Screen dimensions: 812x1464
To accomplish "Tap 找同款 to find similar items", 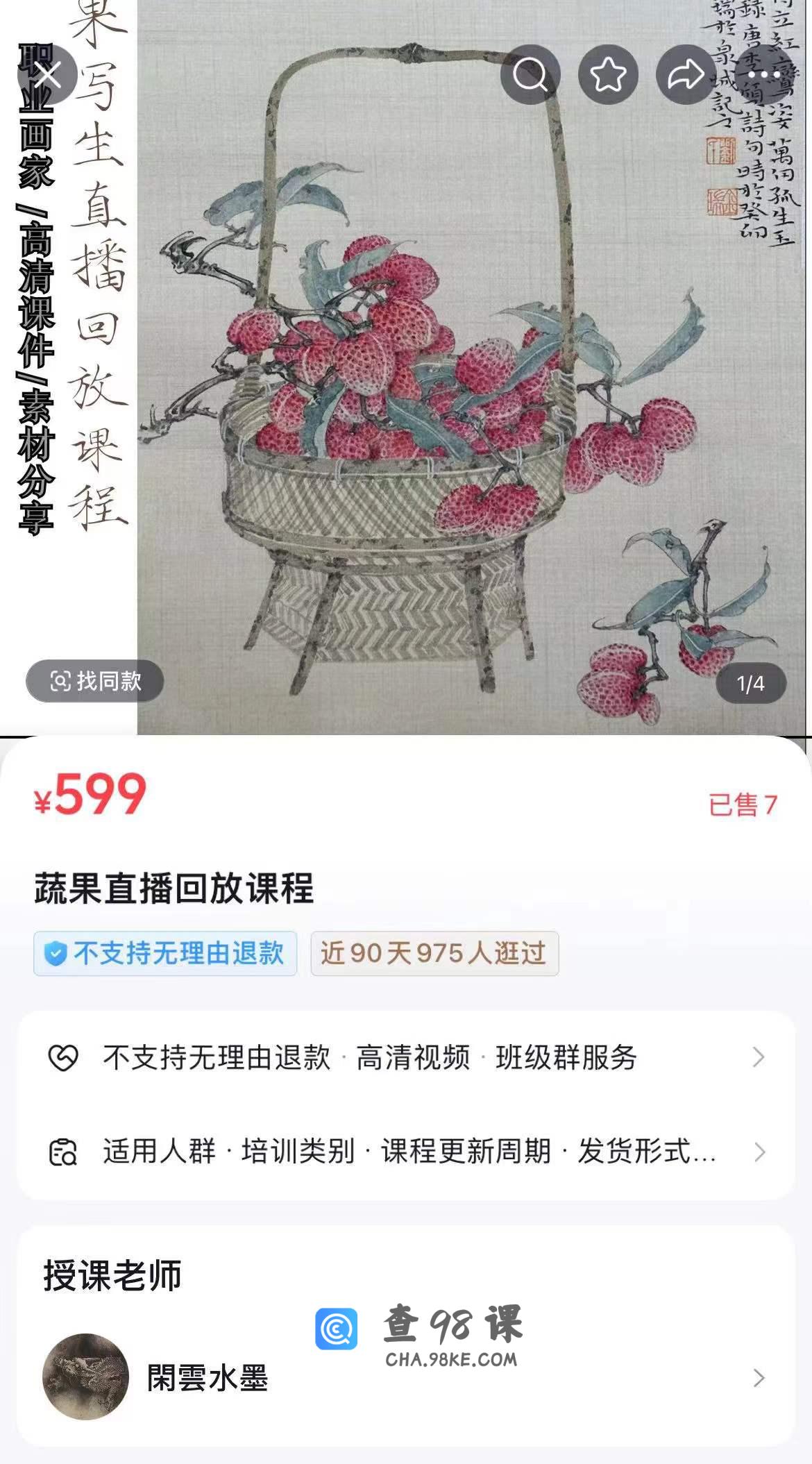I will point(95,681).
